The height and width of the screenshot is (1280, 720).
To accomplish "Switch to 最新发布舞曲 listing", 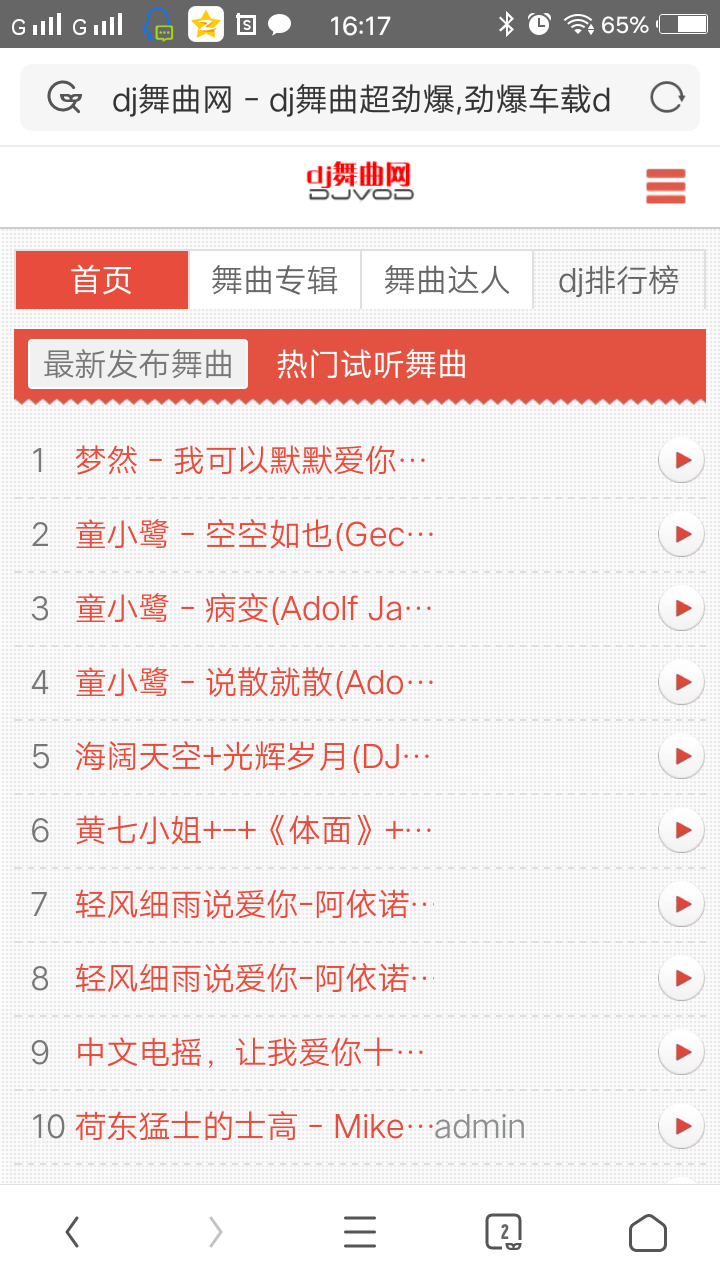I will pyautogui.click(x=136, y=364).
